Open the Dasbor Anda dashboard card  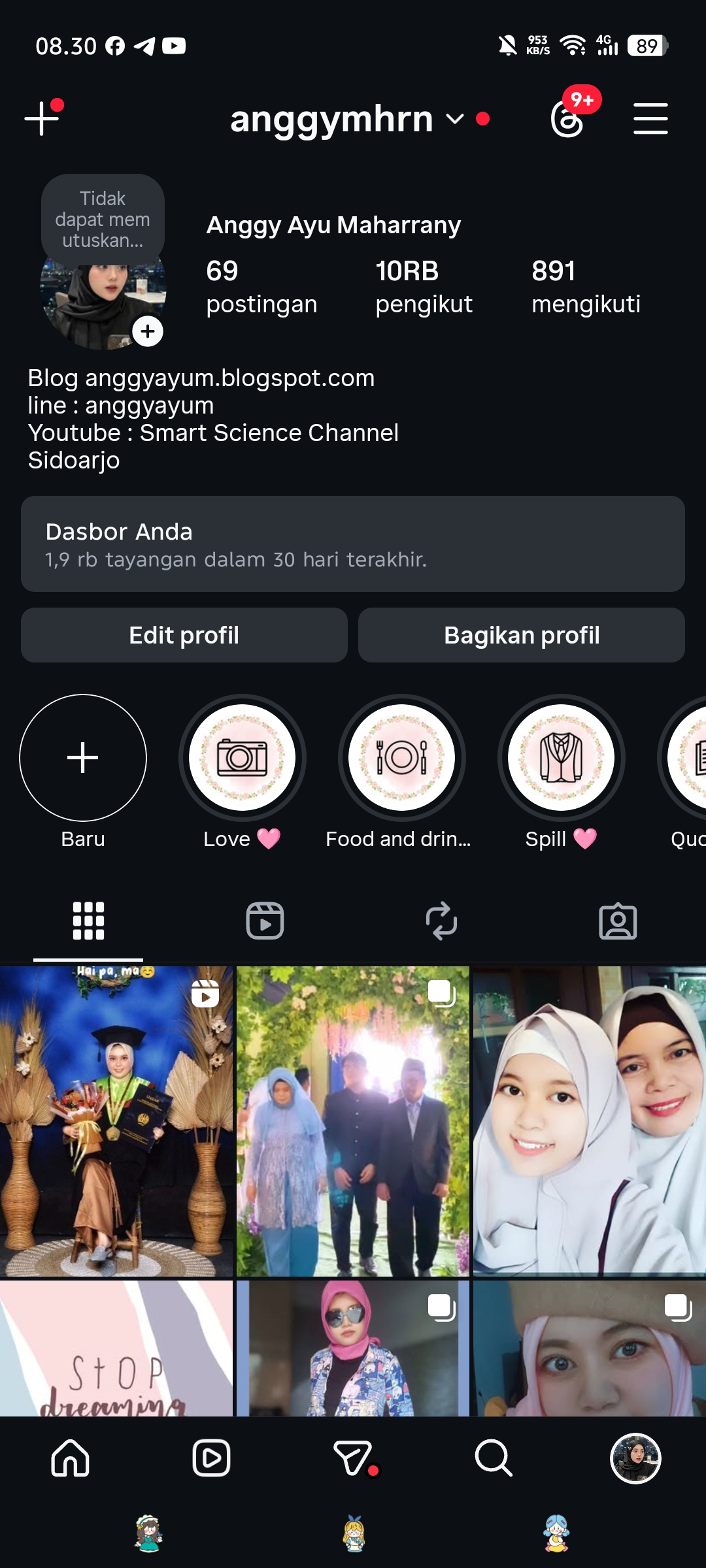[x=353, y=544]
